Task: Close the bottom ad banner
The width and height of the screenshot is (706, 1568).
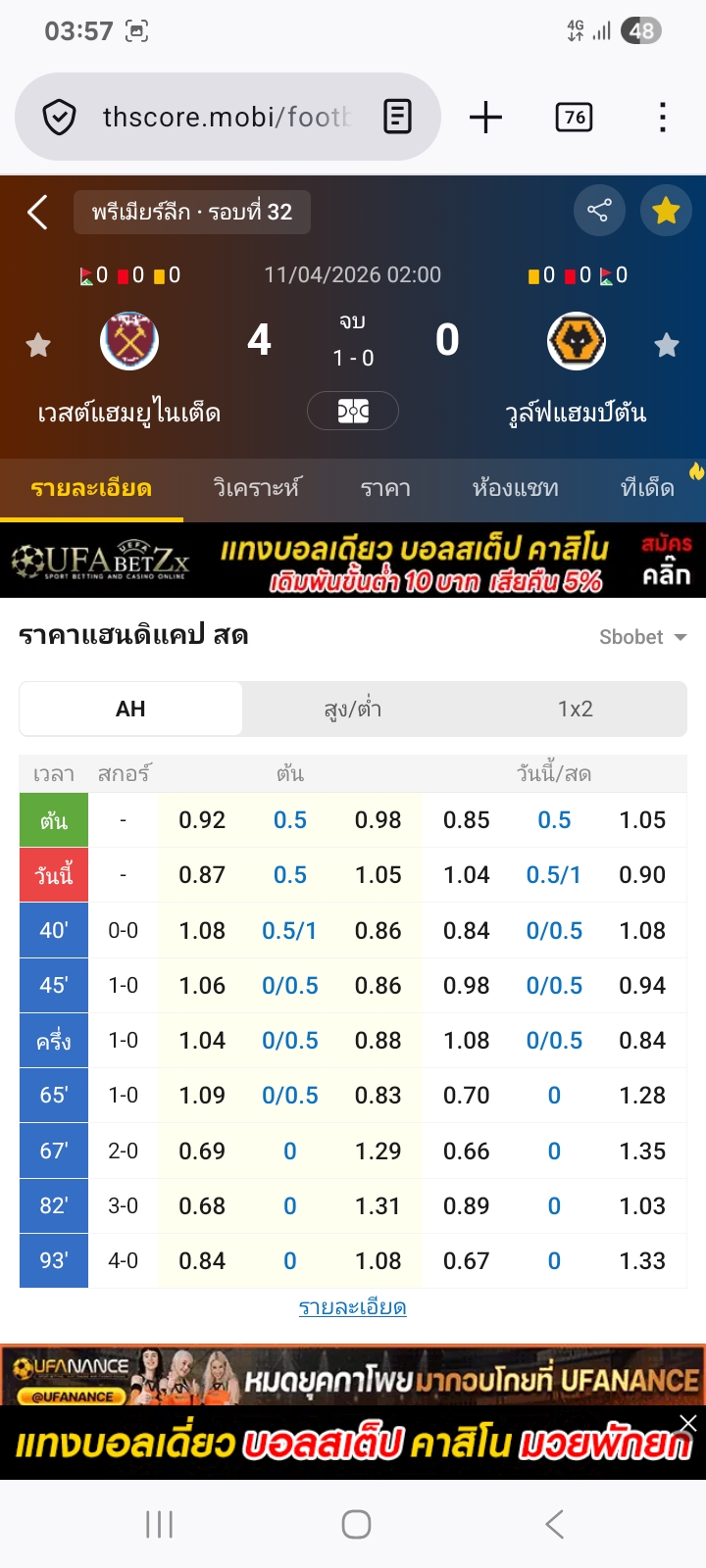Action: pyautogui.click(x=688, y=1423)
